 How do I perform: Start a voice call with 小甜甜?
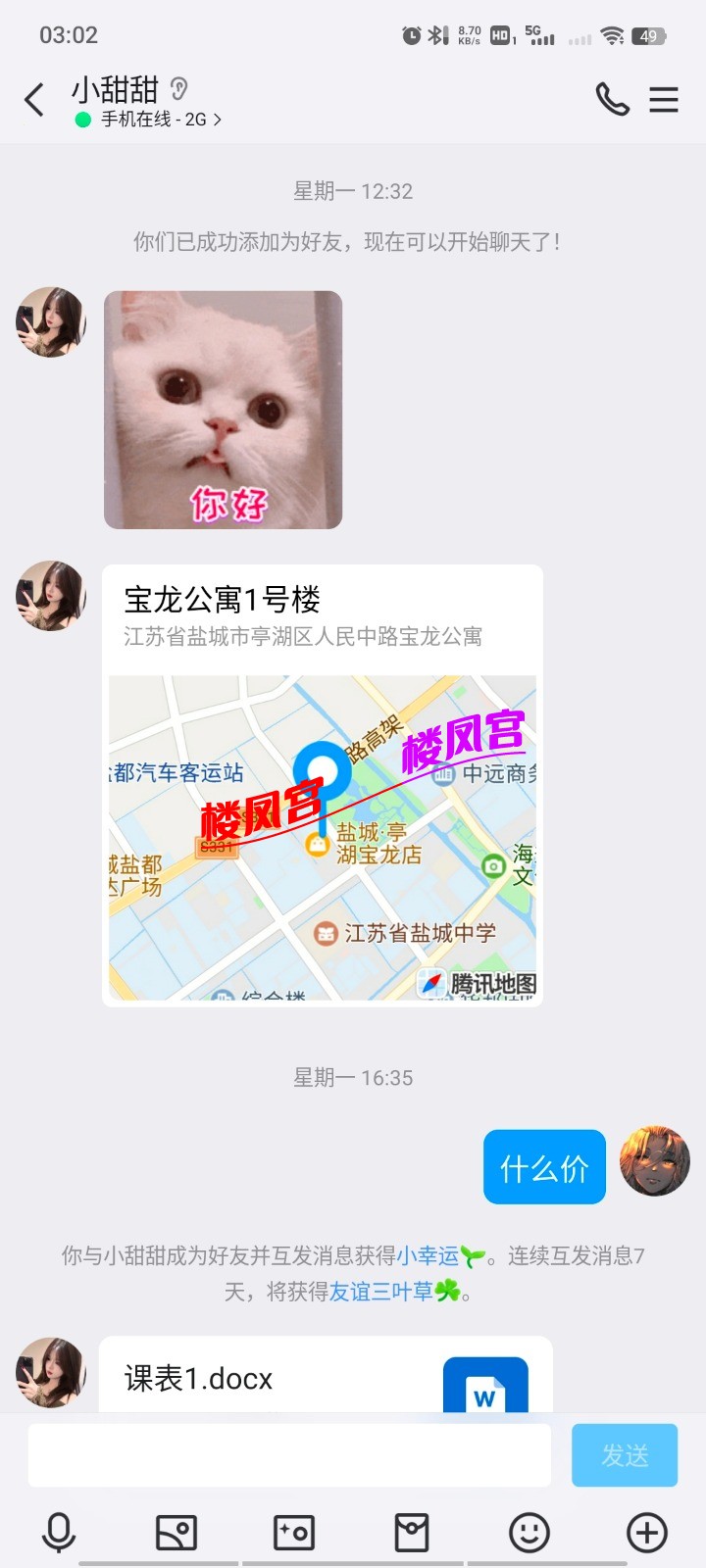pyautogui.click(x=612, y=99)
